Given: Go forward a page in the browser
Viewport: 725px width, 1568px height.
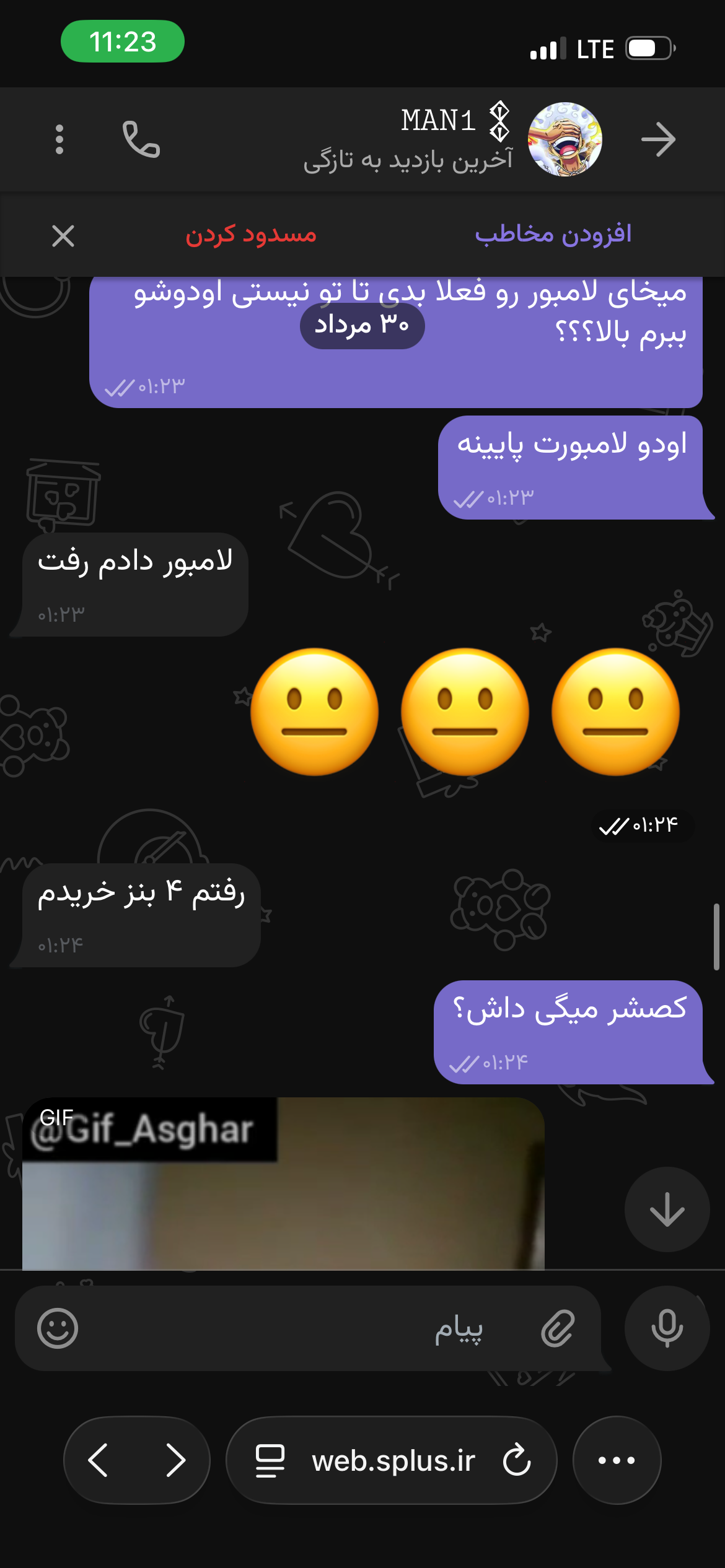Looking at the screenshot, I should (x=175, y=1460).
